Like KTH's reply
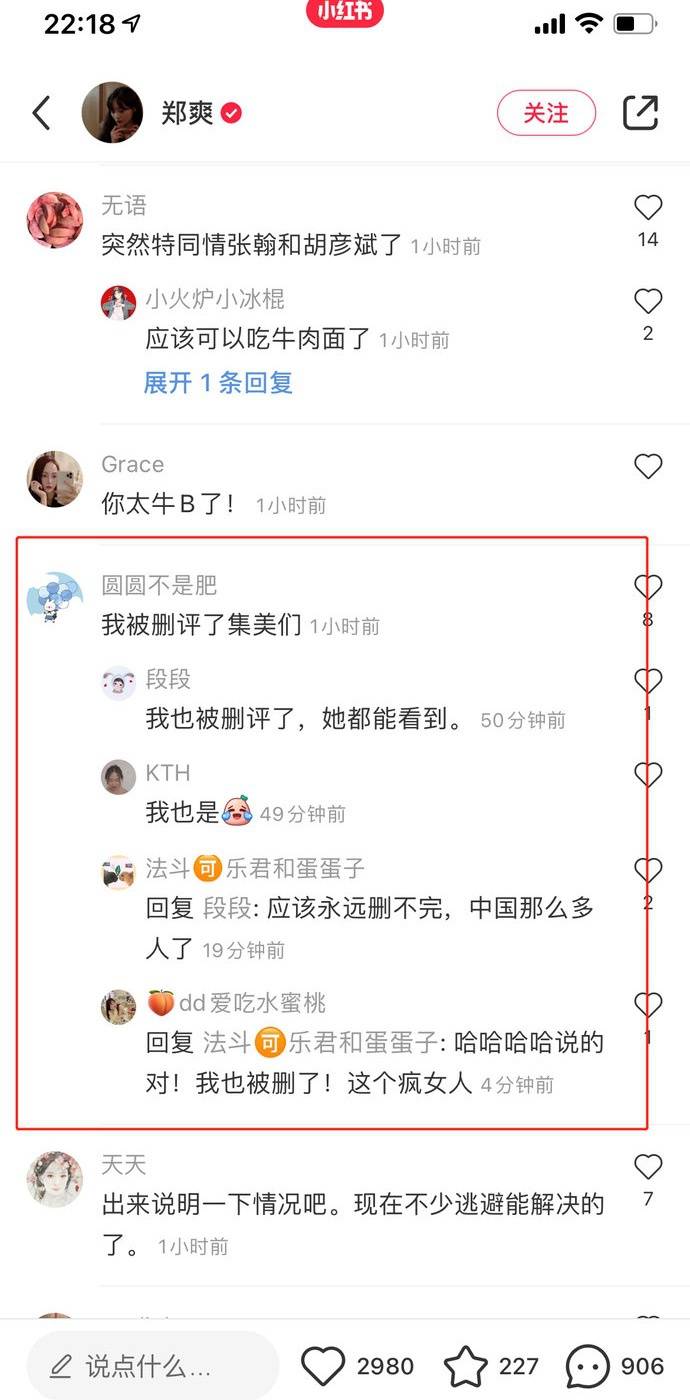This screenshot has width=690, height=1400. (x=648, y=775)
